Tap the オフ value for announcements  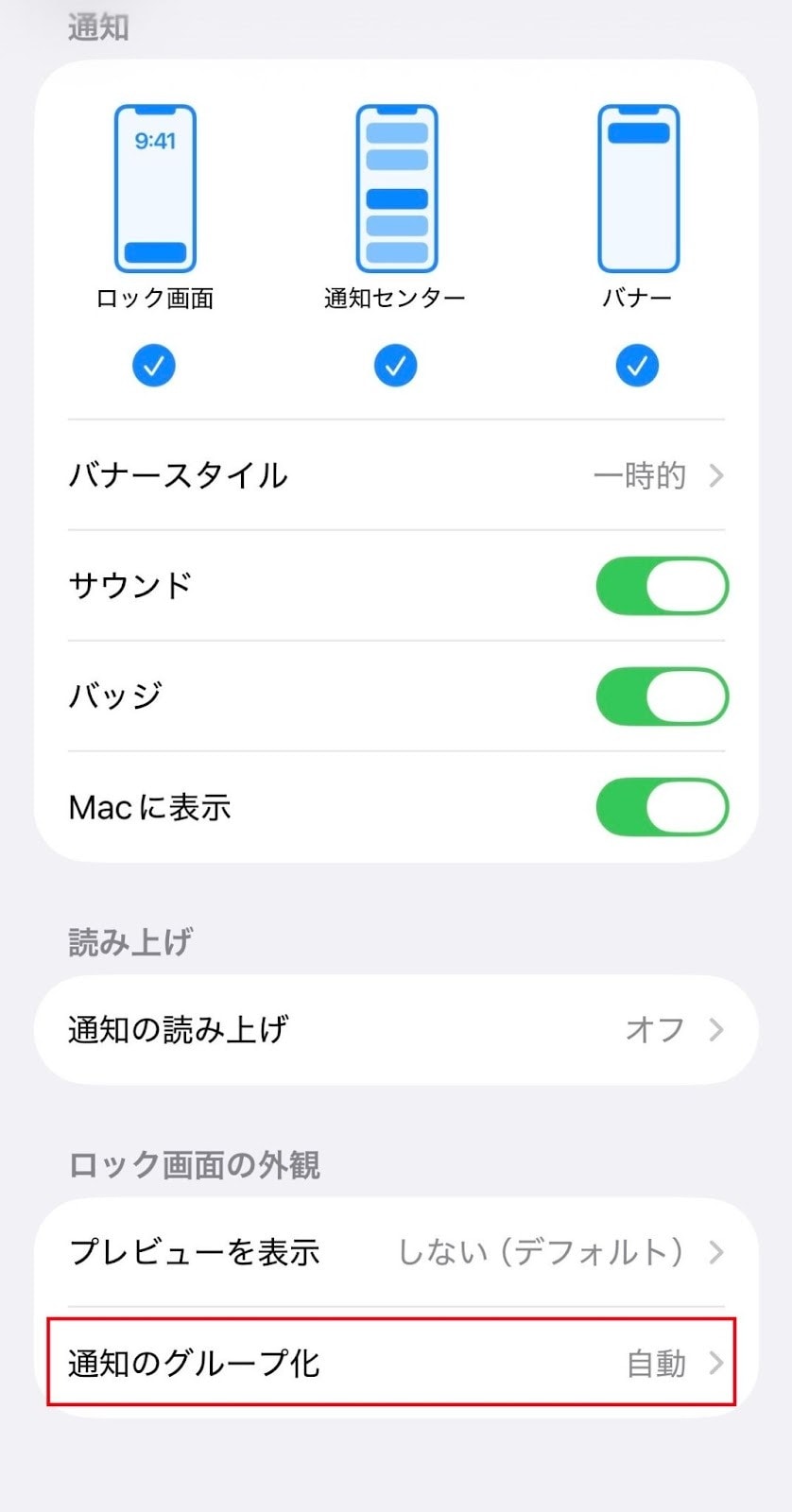(653, 1029)
